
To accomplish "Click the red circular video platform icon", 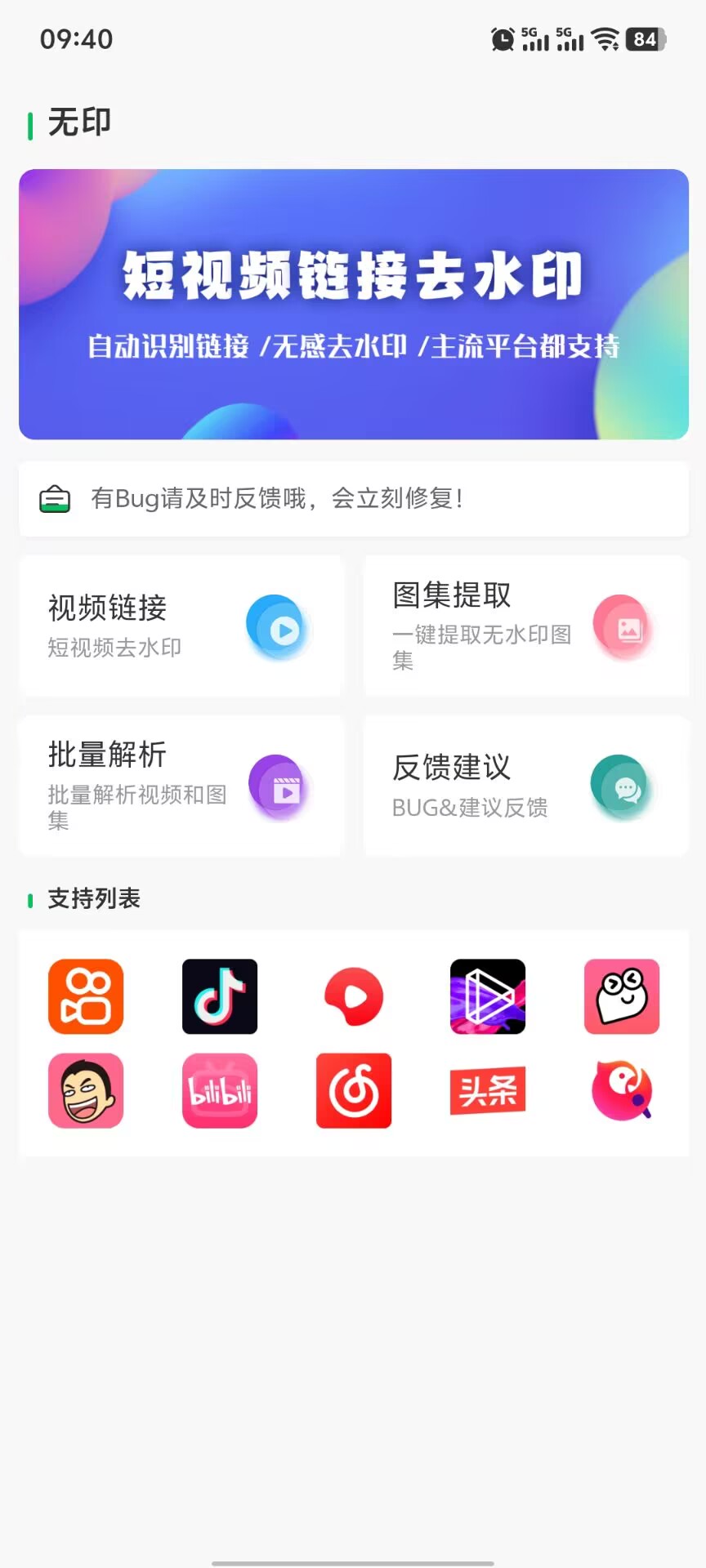I will pos(354,997).
